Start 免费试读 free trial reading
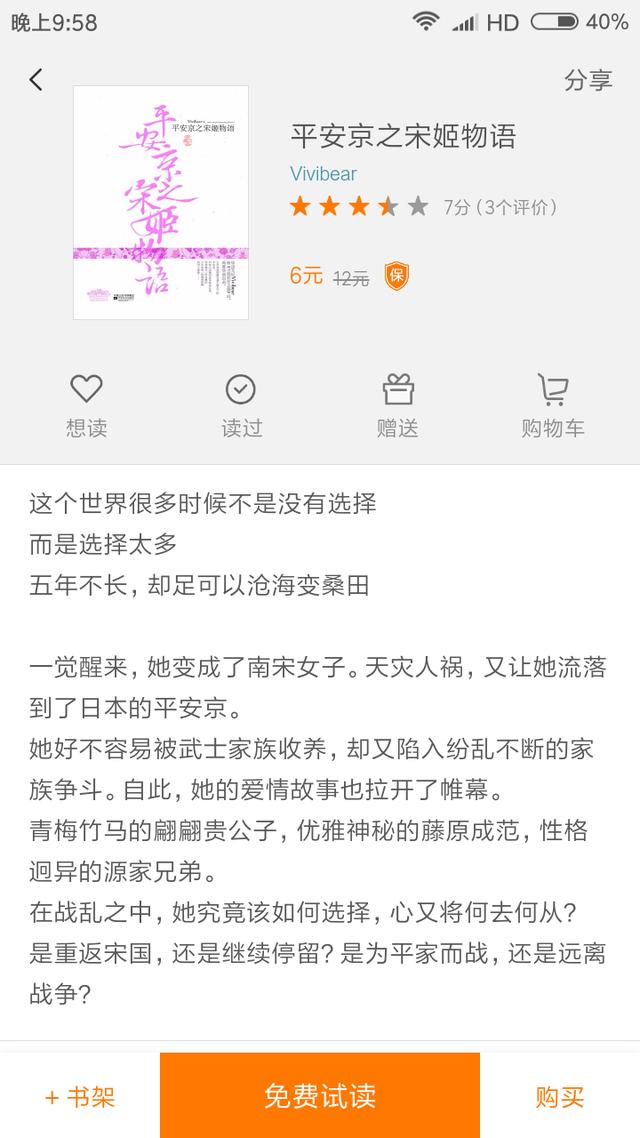 320,1096
